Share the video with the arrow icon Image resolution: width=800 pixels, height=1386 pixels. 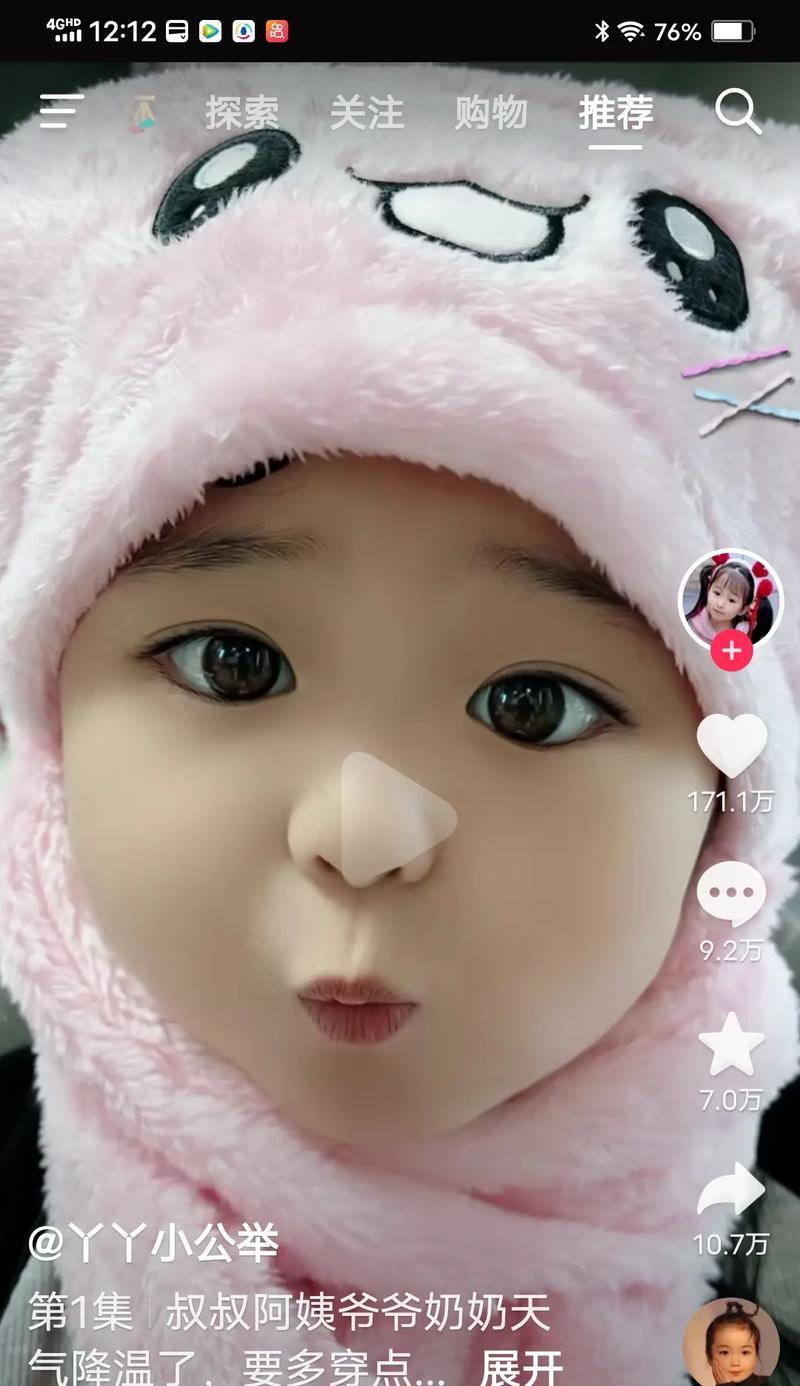point(731,1192)
